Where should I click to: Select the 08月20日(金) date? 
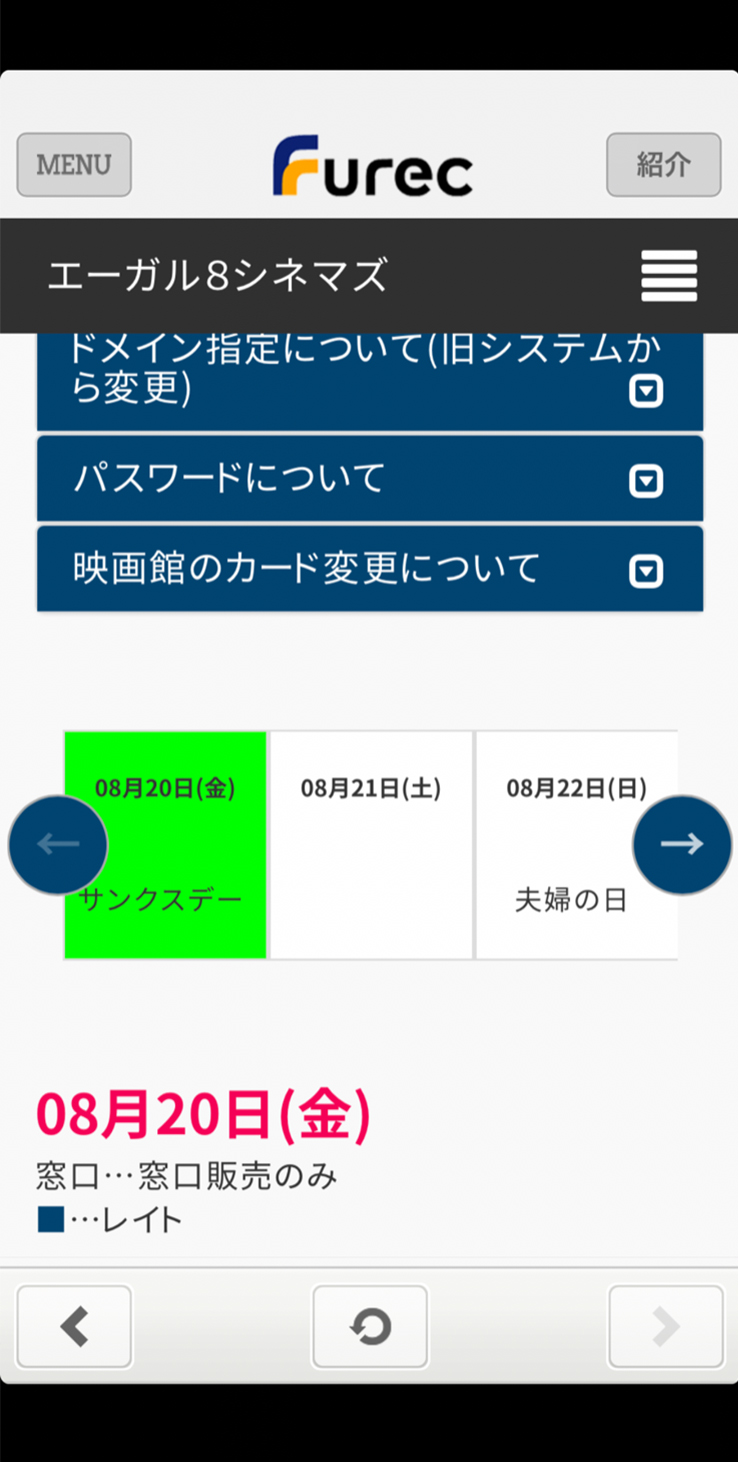tap(166, 845)
